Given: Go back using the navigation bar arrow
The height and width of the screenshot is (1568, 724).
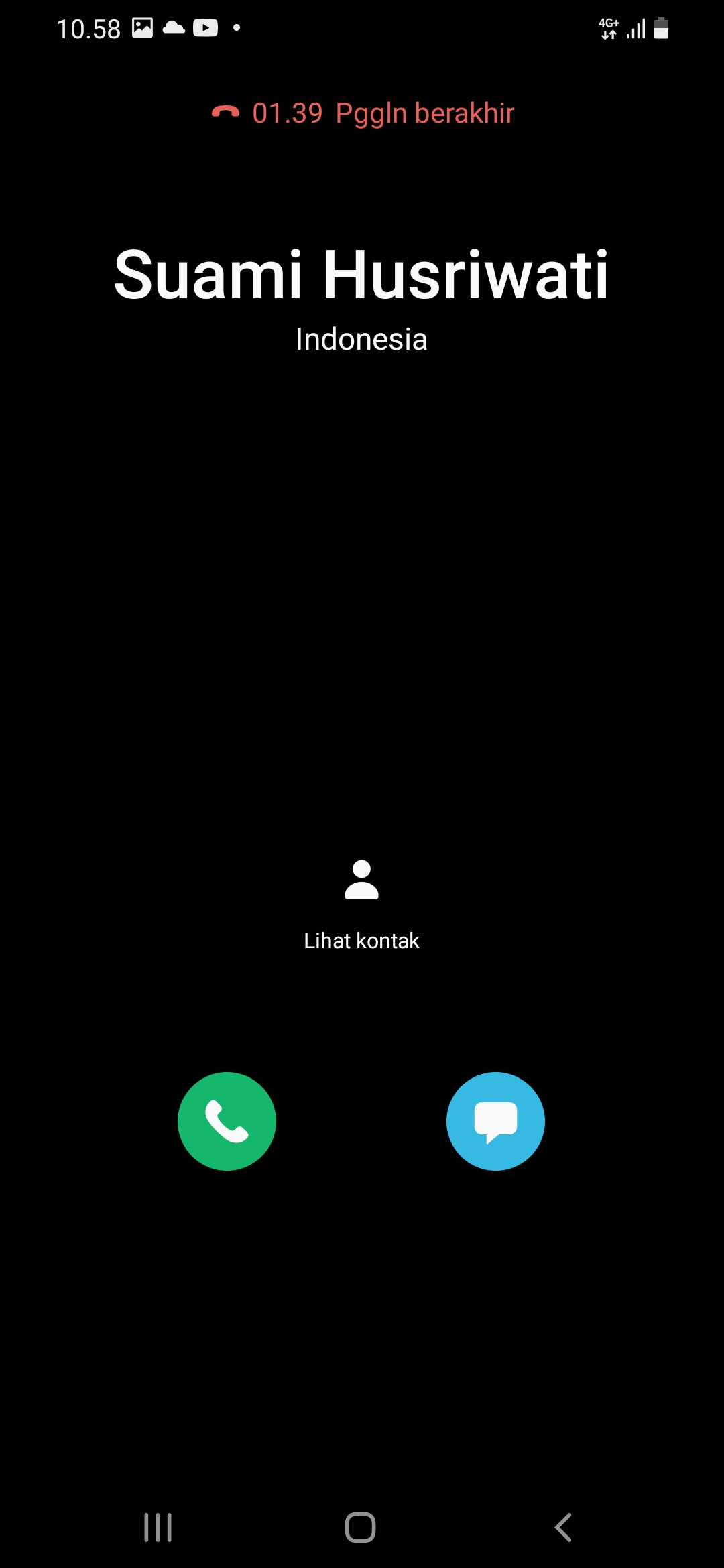Looking at the screenshot, I should coord(563,1527).
